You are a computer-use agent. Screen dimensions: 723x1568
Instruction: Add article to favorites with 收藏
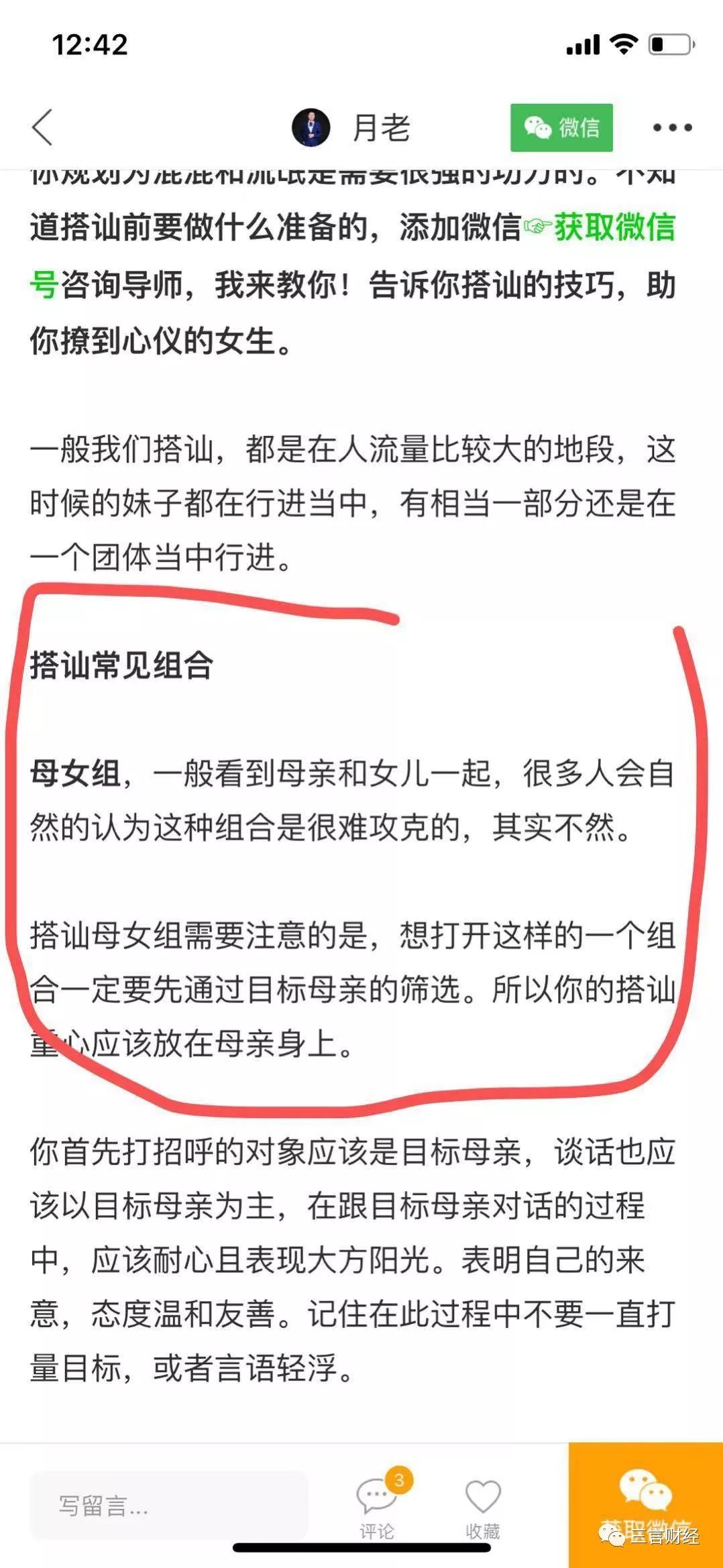point(483,1506)
